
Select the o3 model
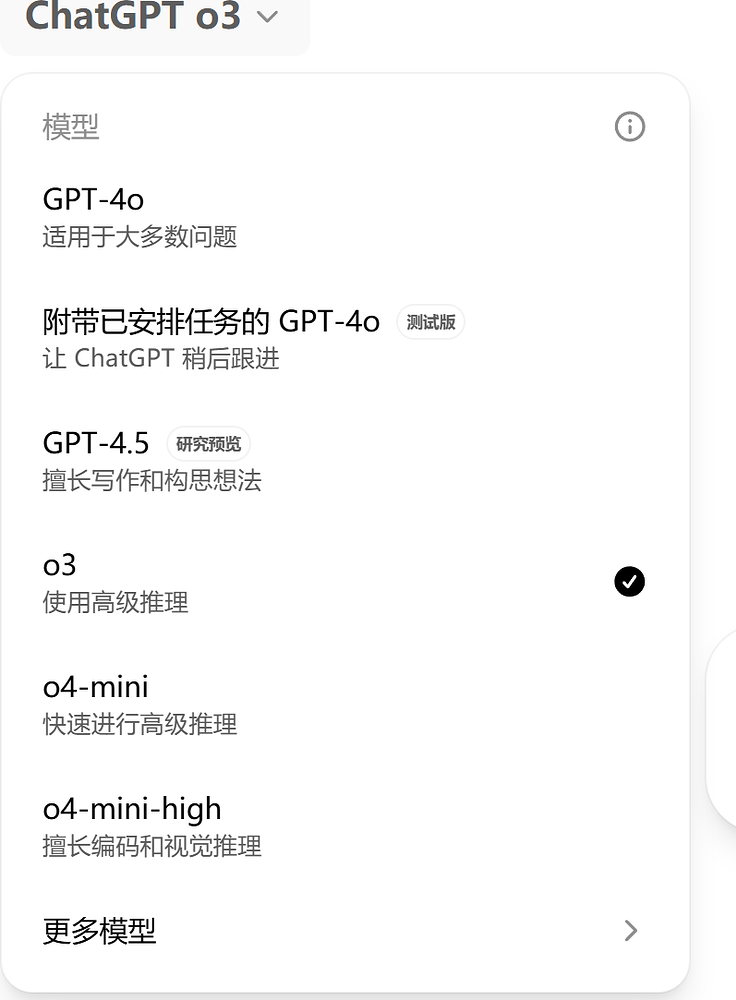116,582
